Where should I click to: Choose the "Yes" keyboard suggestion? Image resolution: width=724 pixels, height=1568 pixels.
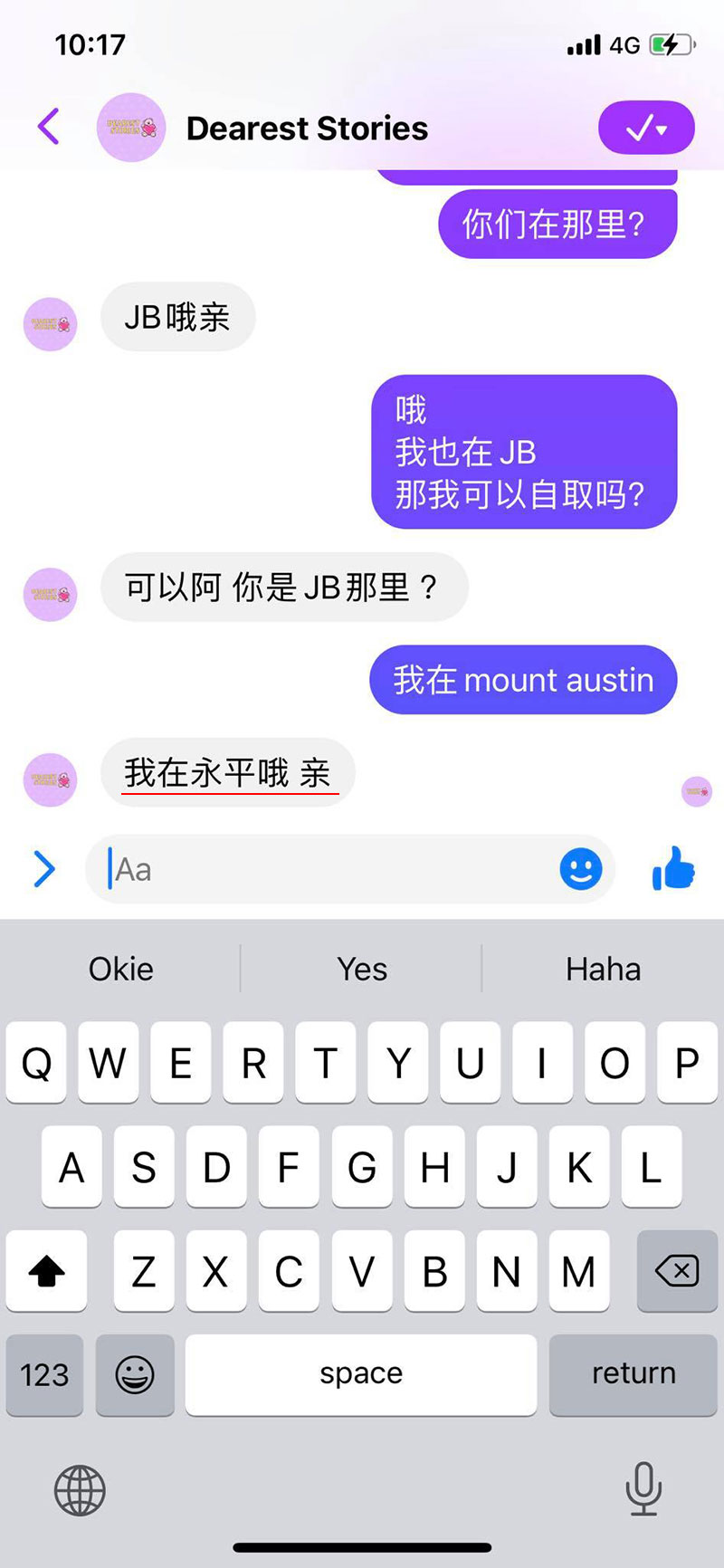[x=362, y=969]
